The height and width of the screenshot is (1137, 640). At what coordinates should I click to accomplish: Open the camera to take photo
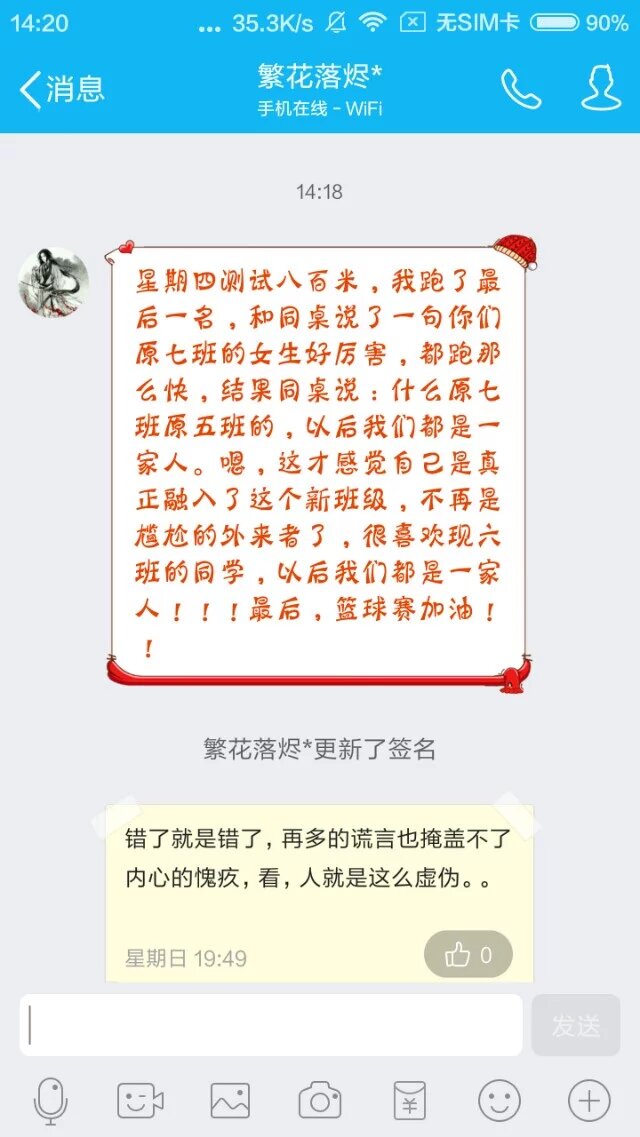point(320,1101)
